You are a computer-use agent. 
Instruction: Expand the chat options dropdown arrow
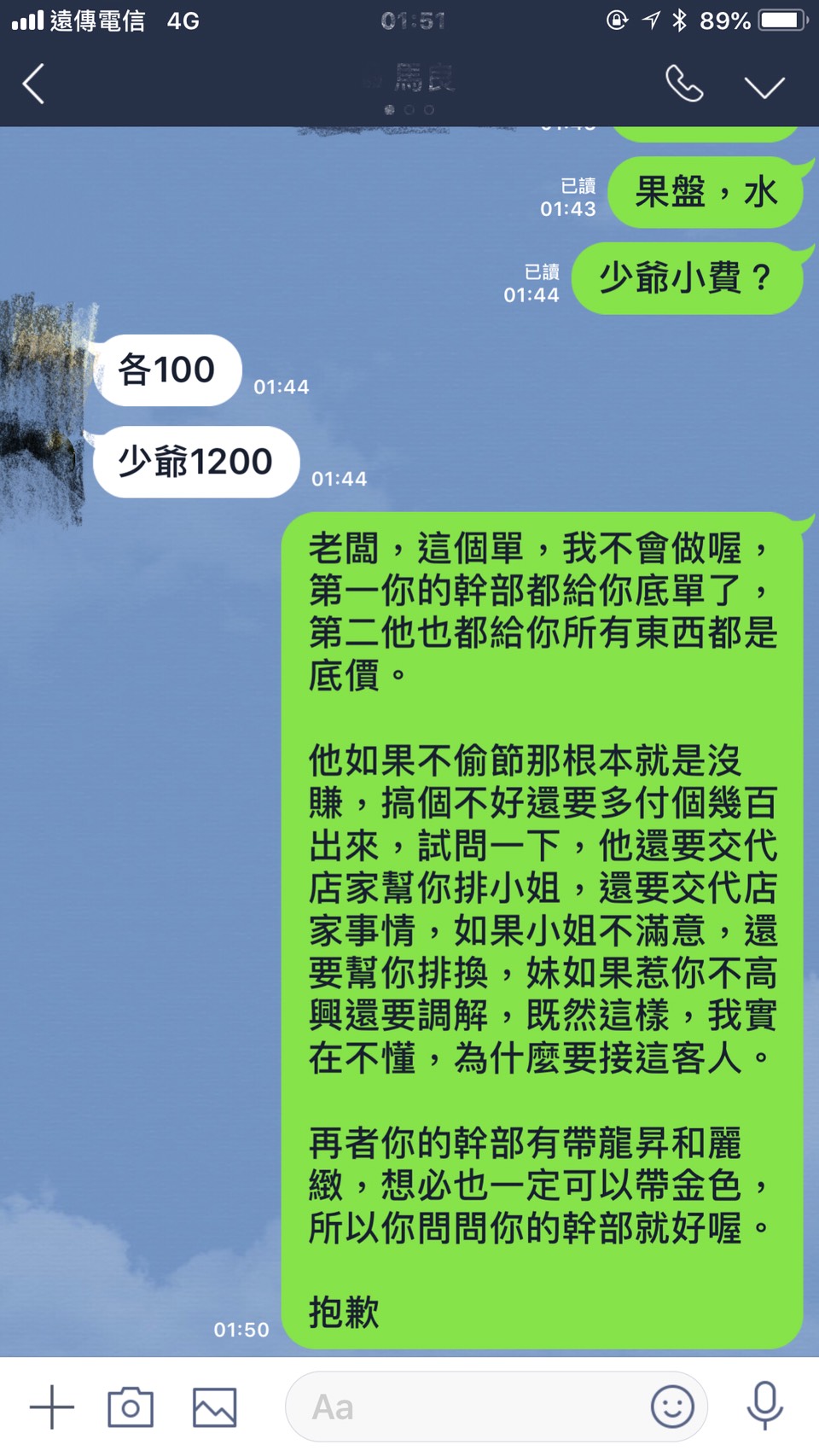click(764, 87)
